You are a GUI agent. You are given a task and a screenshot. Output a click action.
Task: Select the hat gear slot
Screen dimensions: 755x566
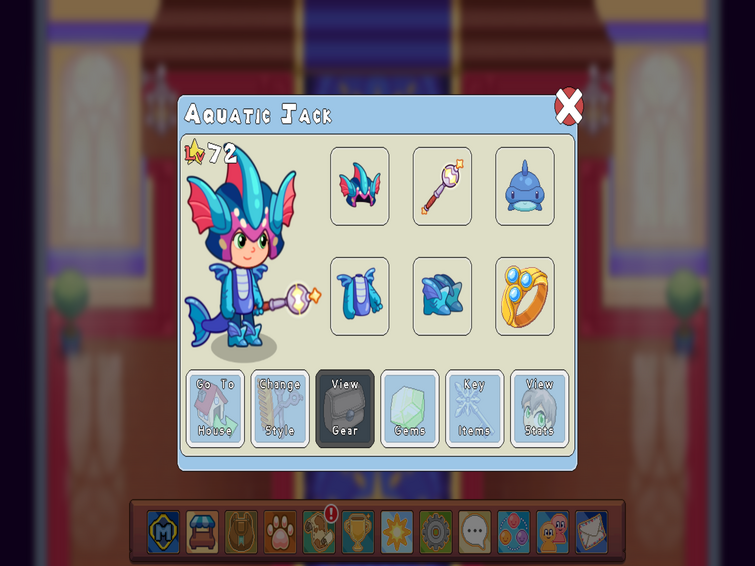pos(360,186)
